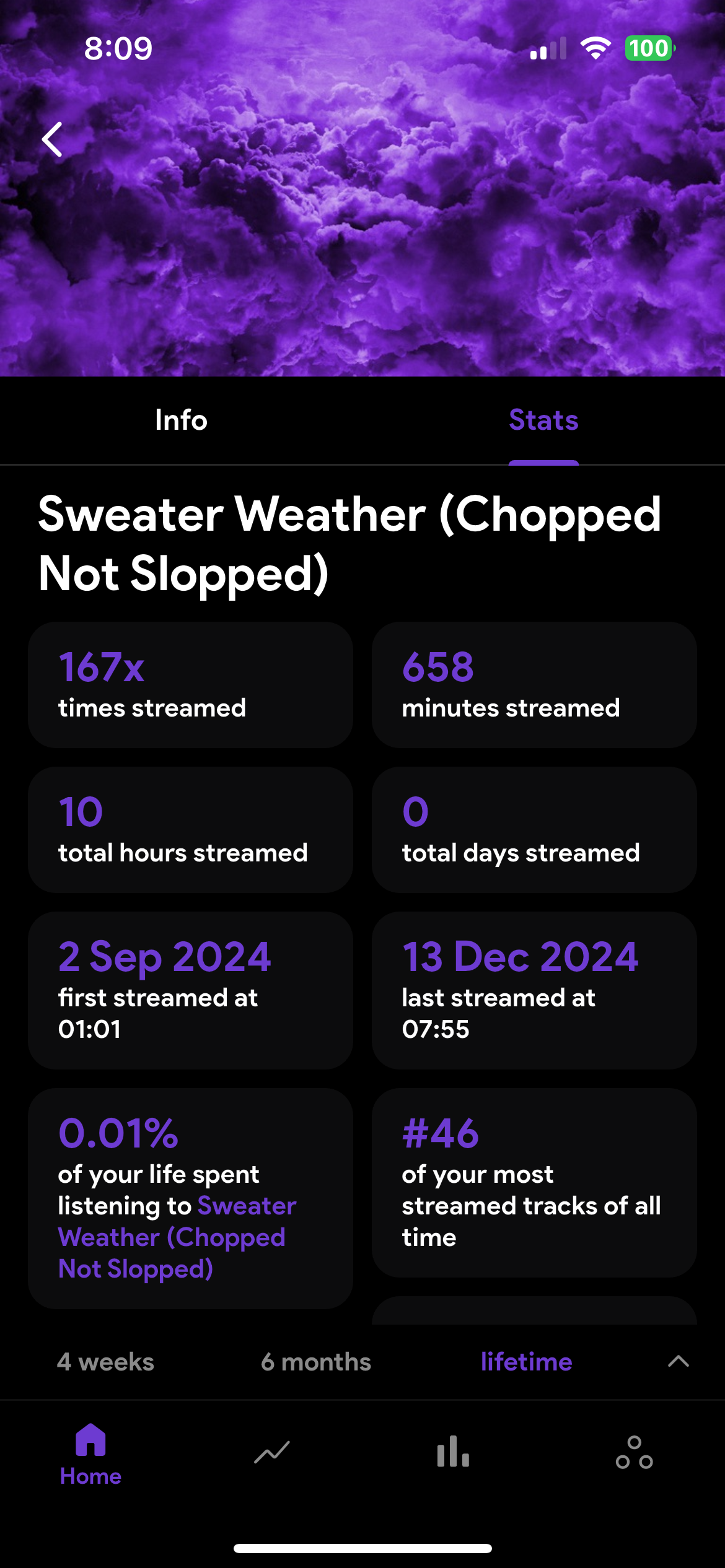This screenshot has height=1568, width=725.
Task: Select the lifetime time range
Action: tap(526, 1362)
